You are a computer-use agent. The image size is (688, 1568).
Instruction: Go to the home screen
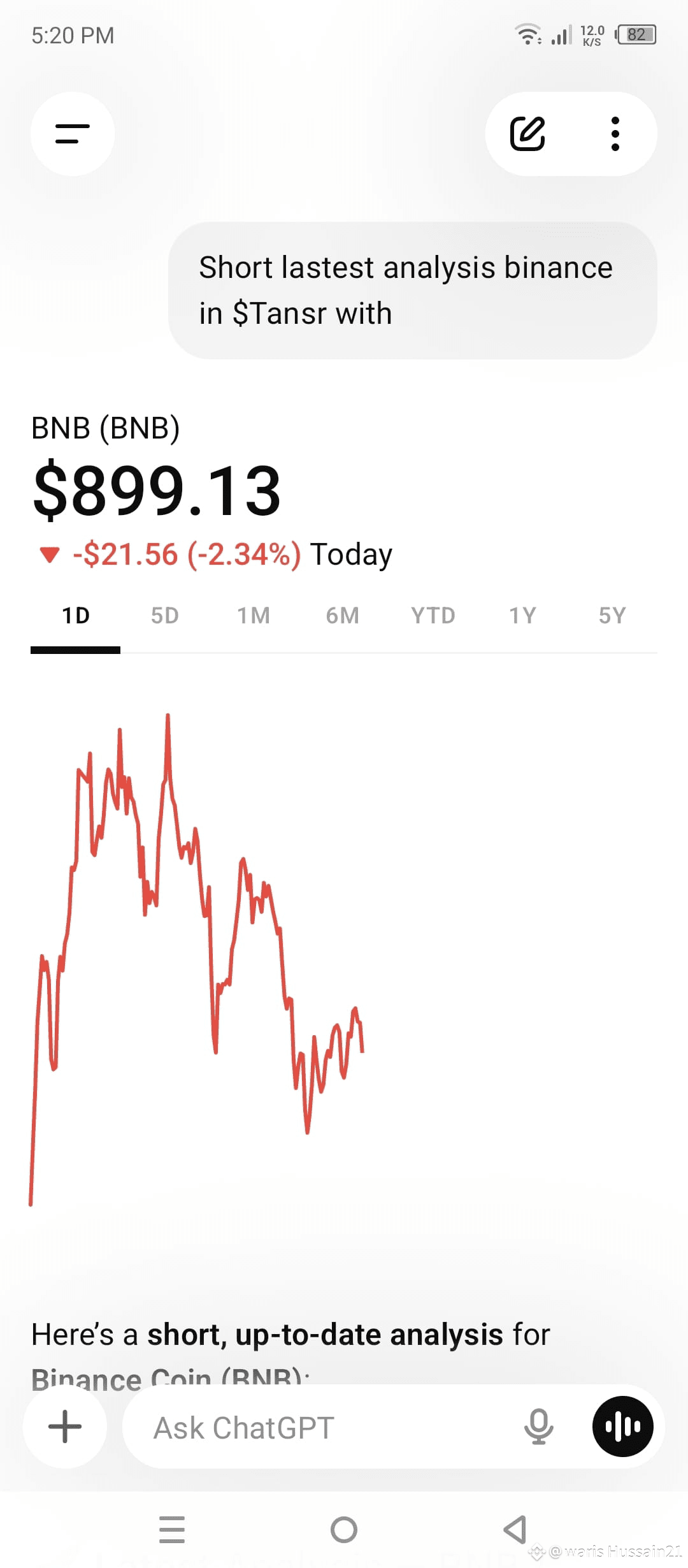click(344, 1530)
